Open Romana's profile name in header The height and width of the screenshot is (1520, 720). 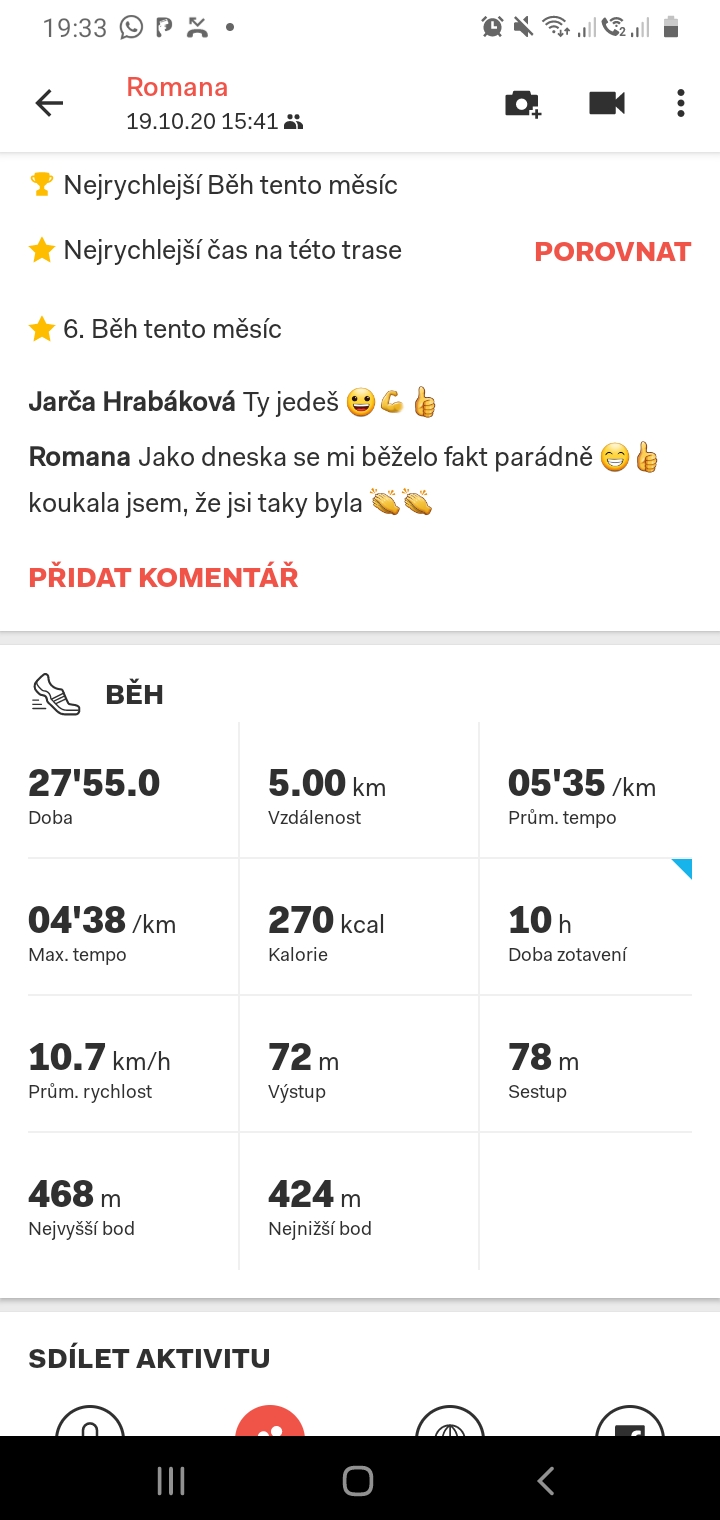[177, 87]
